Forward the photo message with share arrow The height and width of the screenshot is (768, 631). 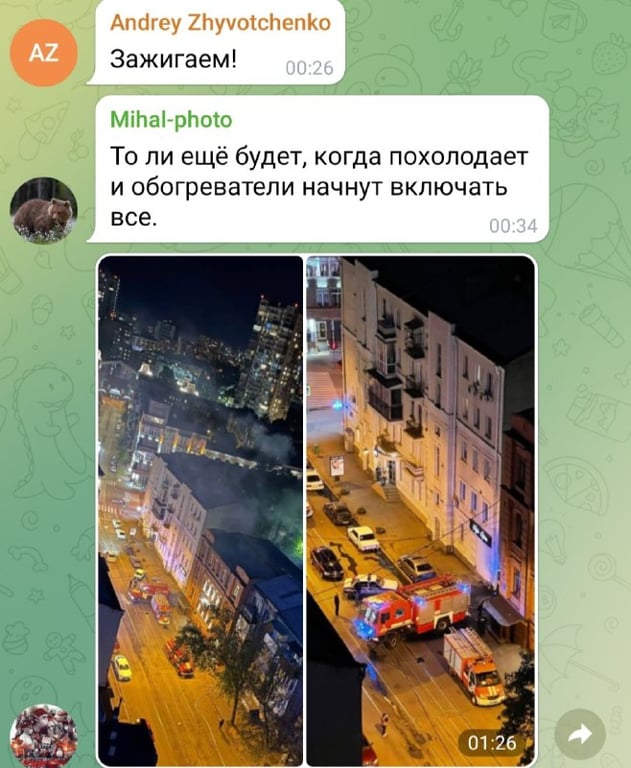pos(580,735)
